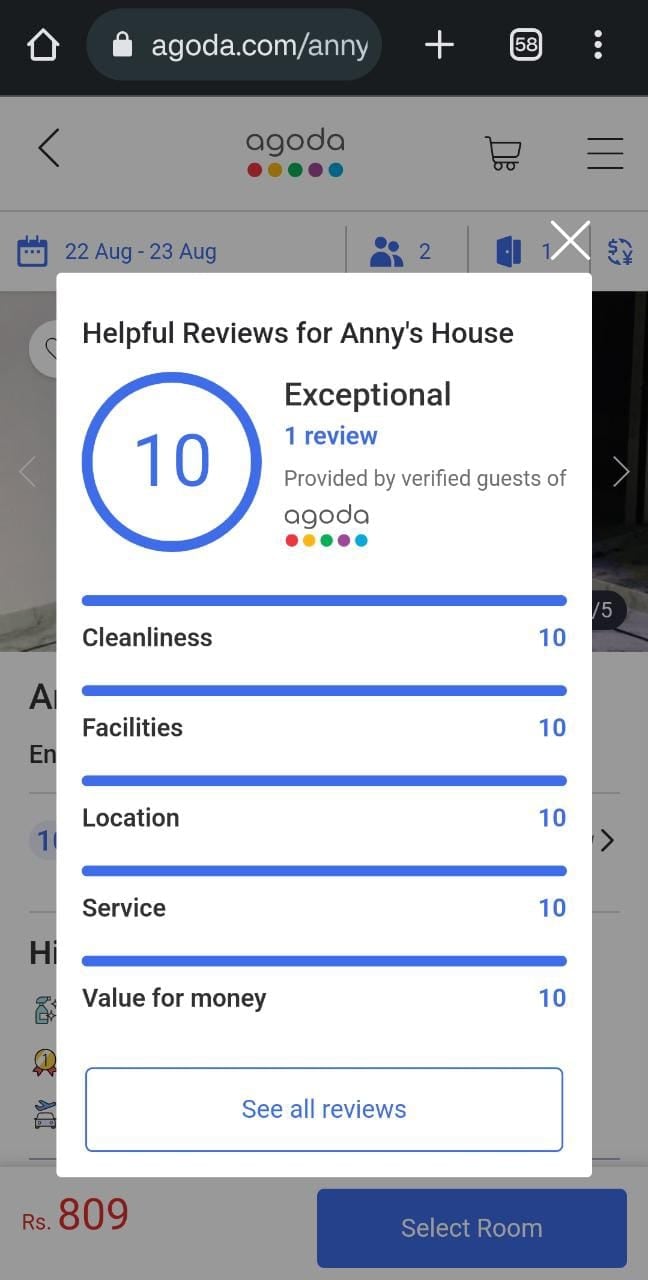This screenshot has width=648, height=1280.
Task: Show the next property photo
Action: pos(621,471)
